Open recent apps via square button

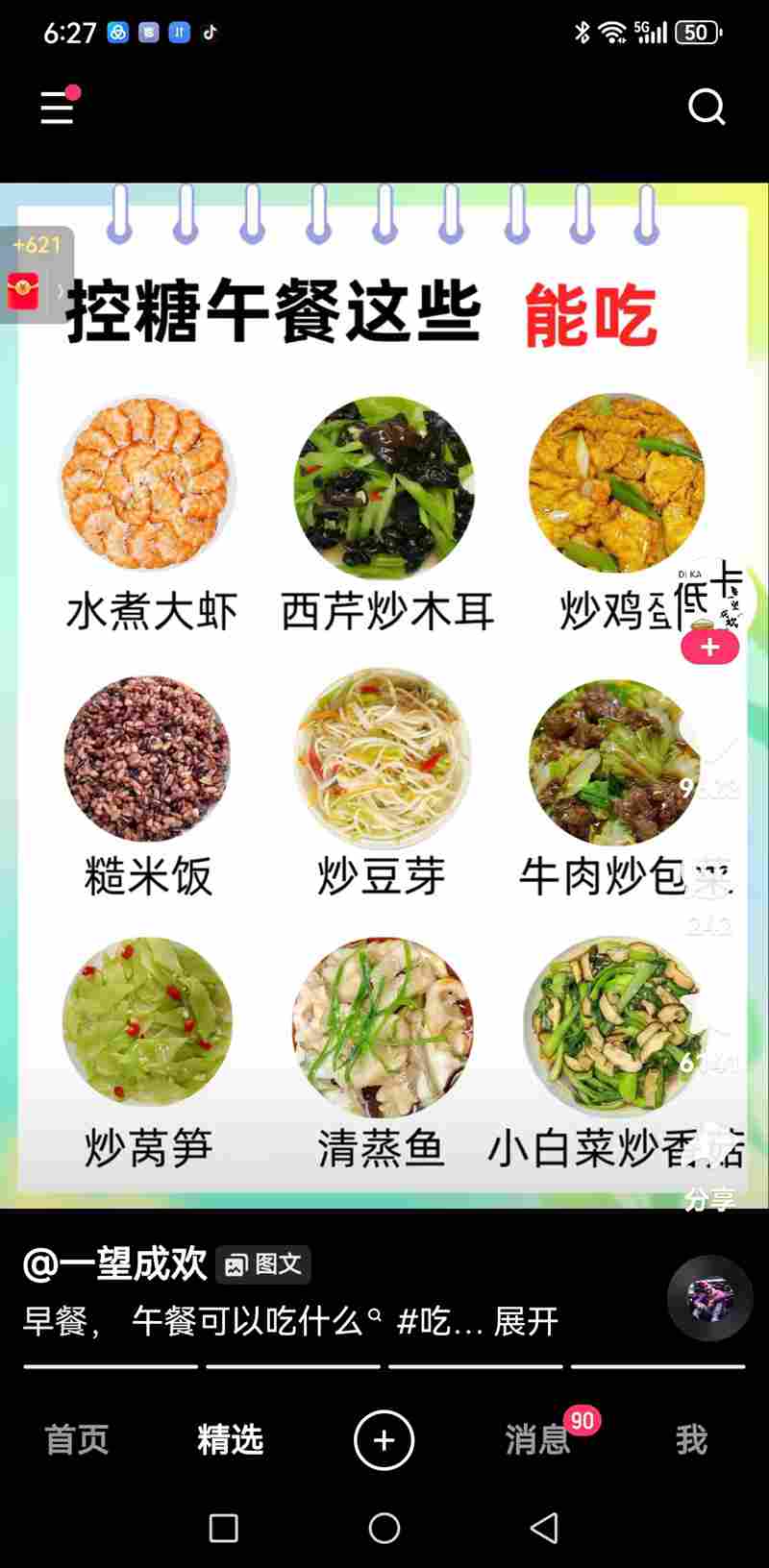223,1528
